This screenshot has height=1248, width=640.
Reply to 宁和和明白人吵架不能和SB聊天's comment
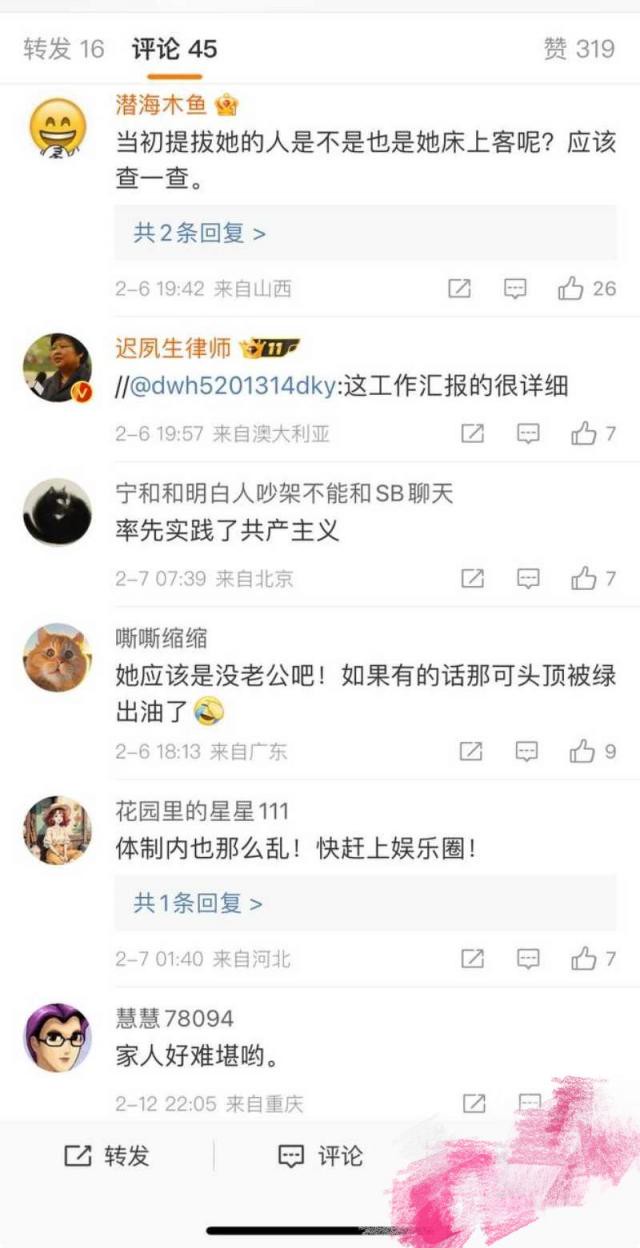coord(528,578)
